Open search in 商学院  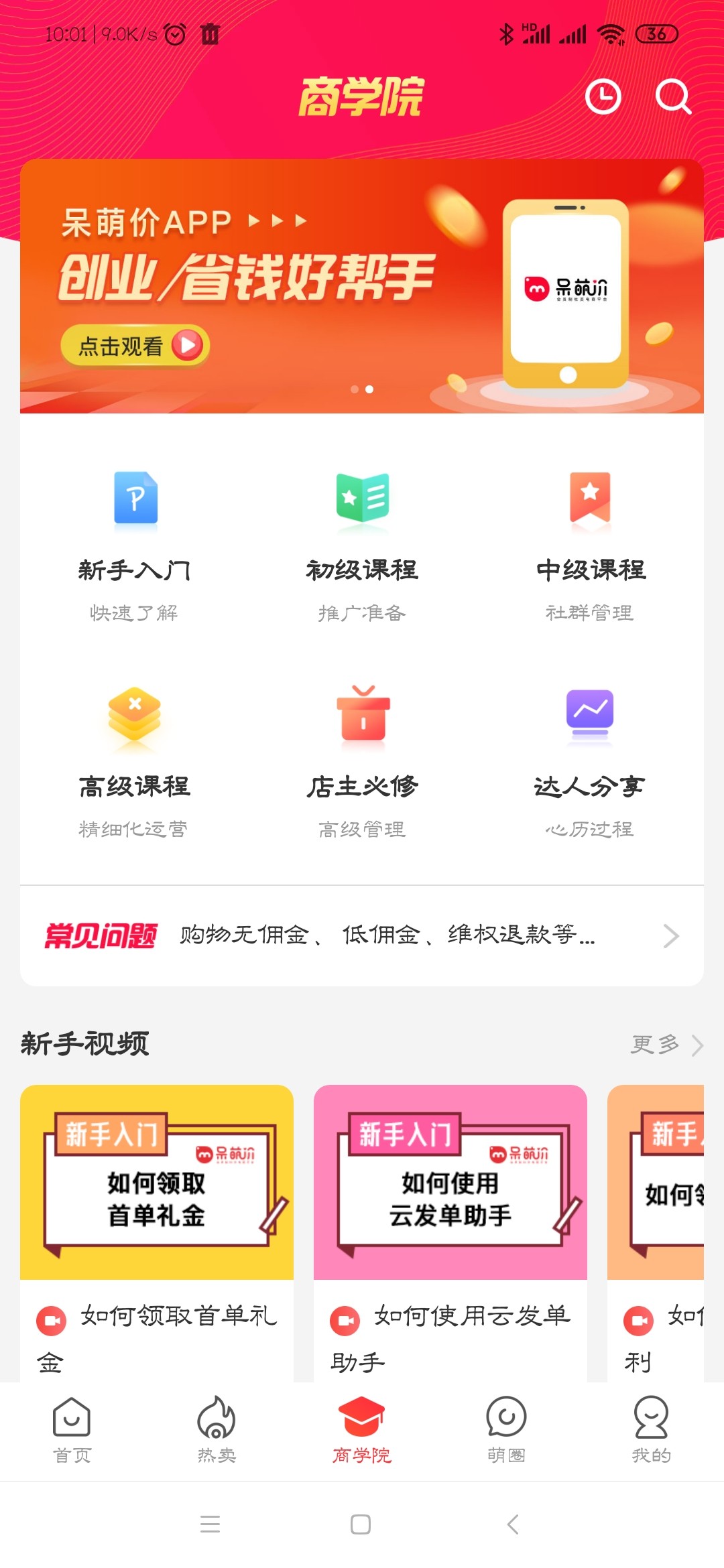[x=672, y=97]
